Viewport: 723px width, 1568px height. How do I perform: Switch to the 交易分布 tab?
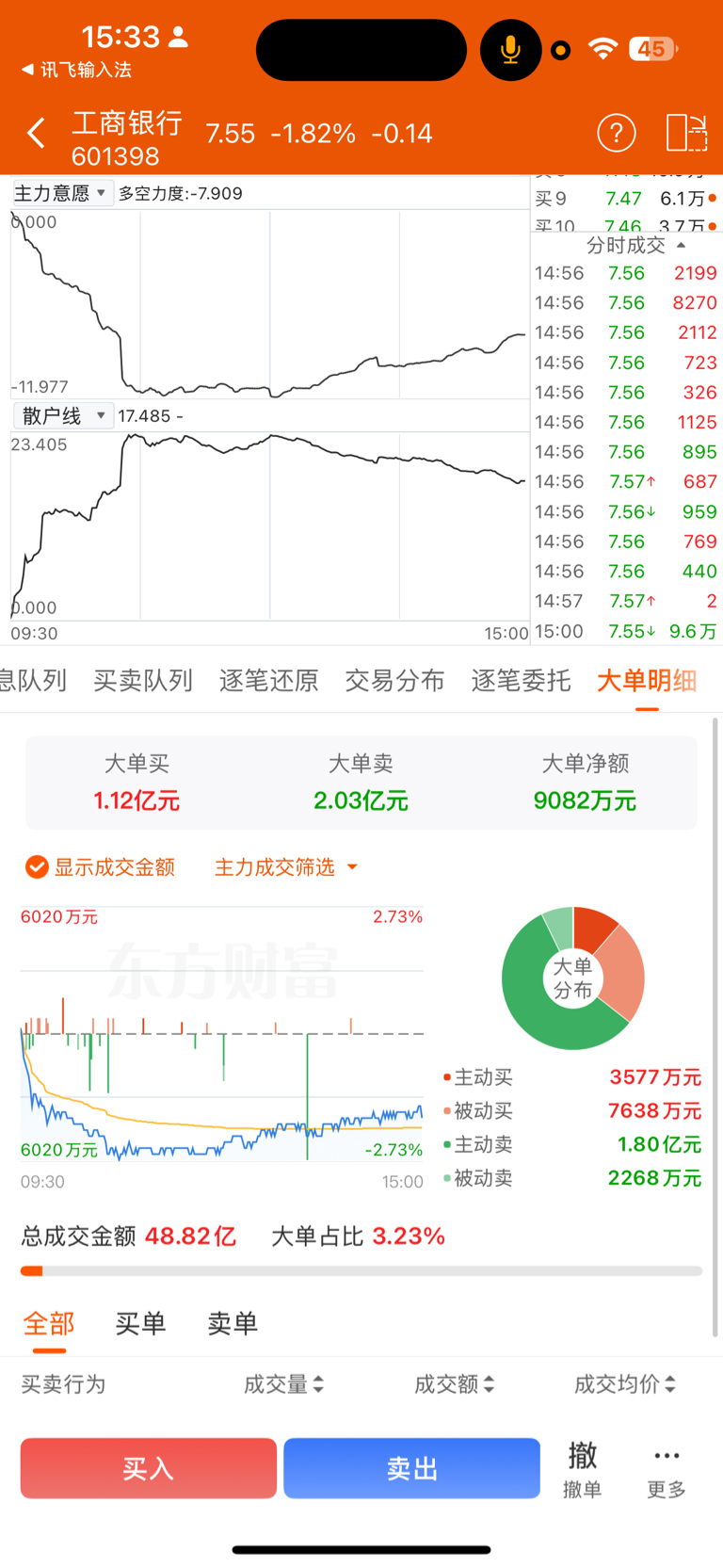coord(394,680)
